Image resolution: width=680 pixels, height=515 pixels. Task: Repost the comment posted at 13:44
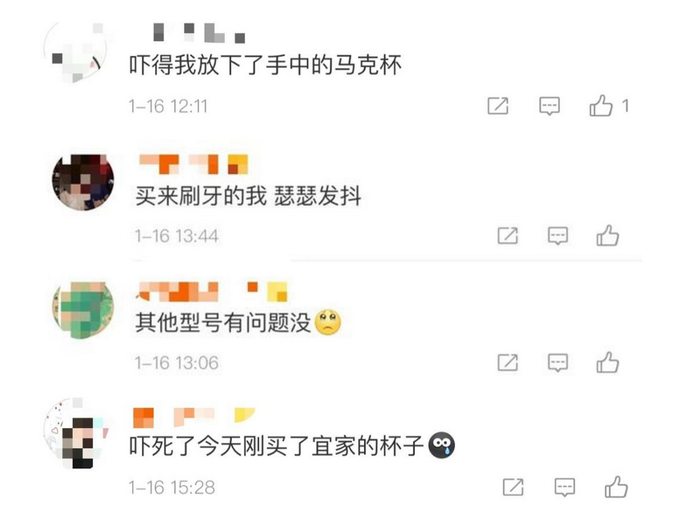tap(508, 236)
